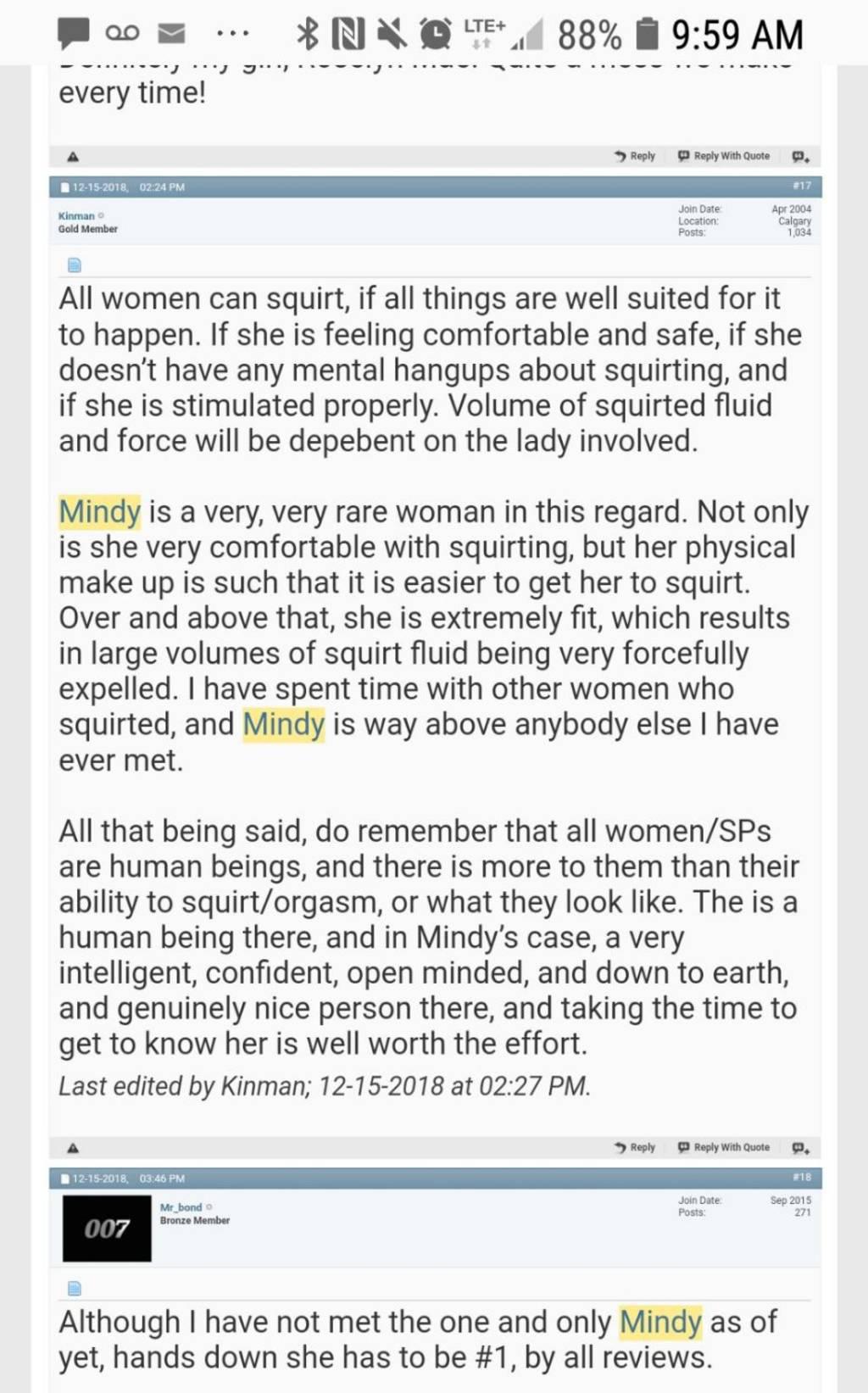Tap the 007 avatar of Mr_bond
This screenshot has height=1393, width=868.
click(x=107, y=1229)
